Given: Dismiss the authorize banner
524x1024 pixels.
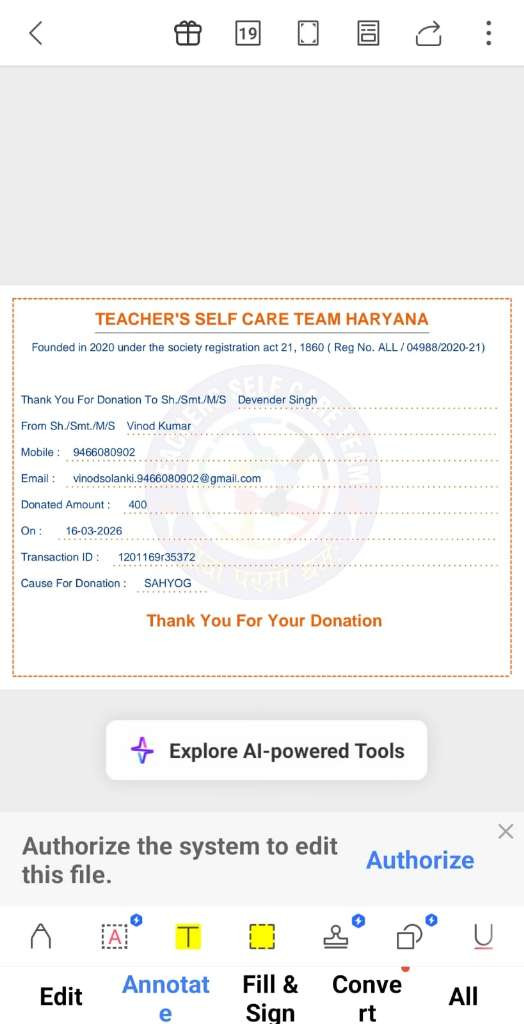Looking at the screenshot, I should point(505,831).
